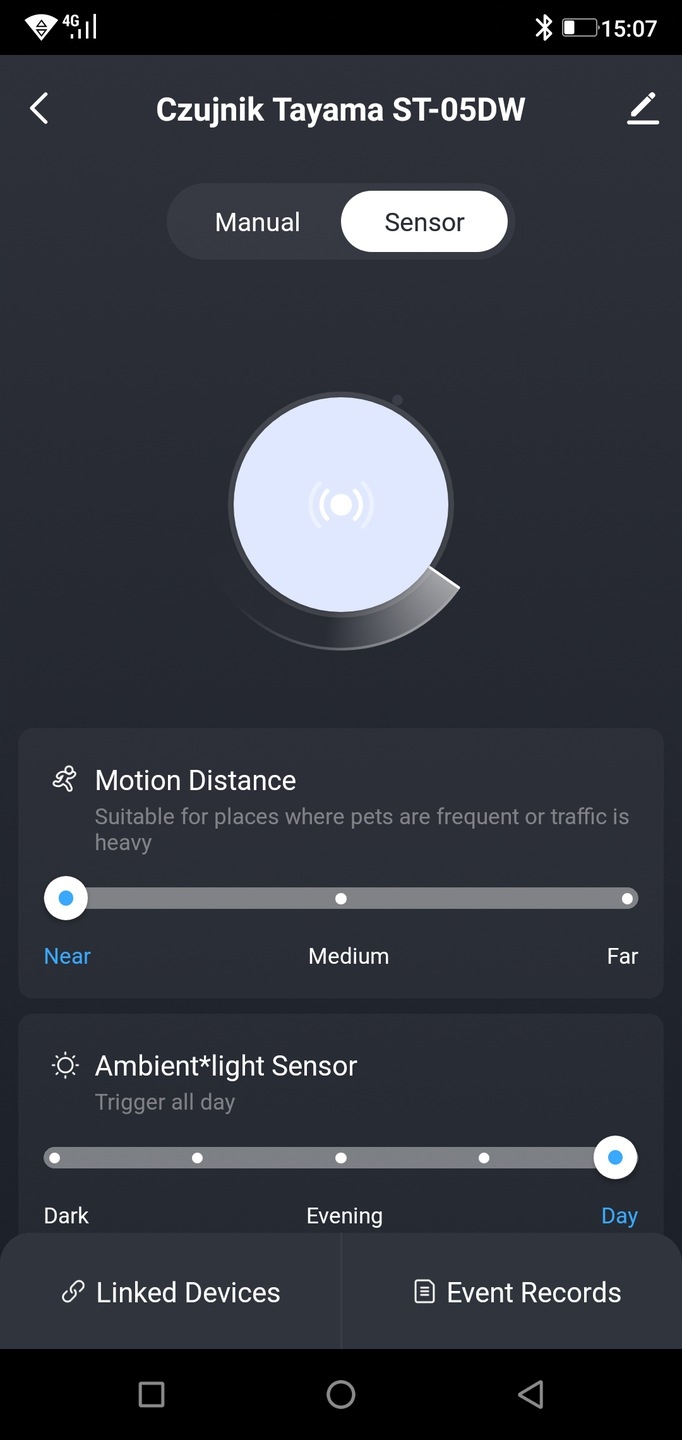The height and width of the screenshot is (1440, 682).
Task: Set Motion Distance to Far
Action: (626, 899)
